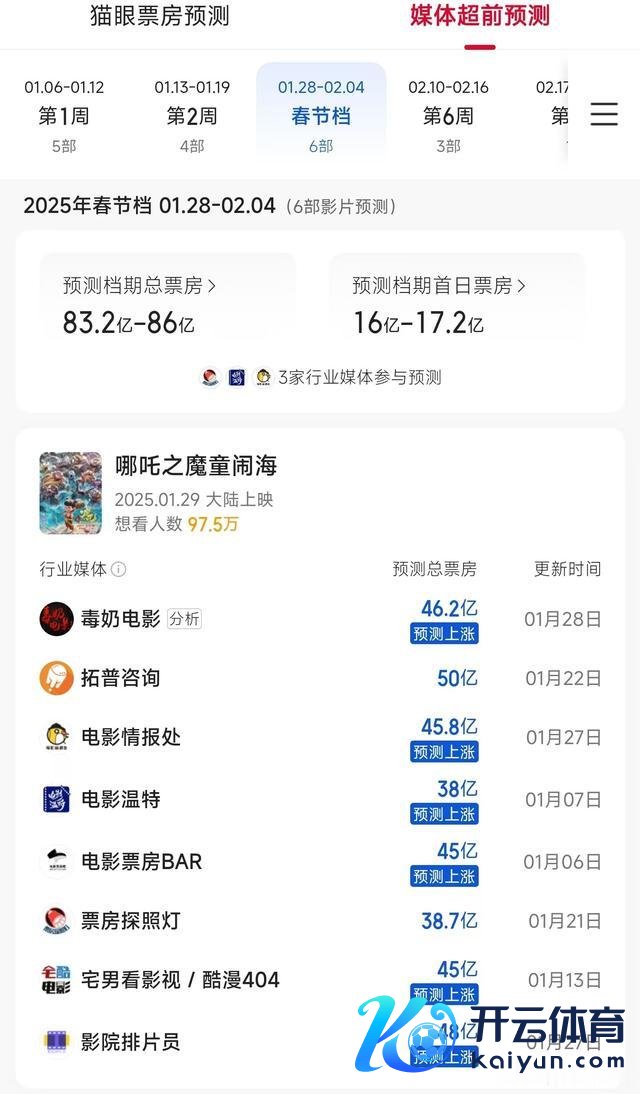The image size is (640, 1094).
Task: Open the period list menu icon
Action: pyautogui.click(x=604, y=113)
